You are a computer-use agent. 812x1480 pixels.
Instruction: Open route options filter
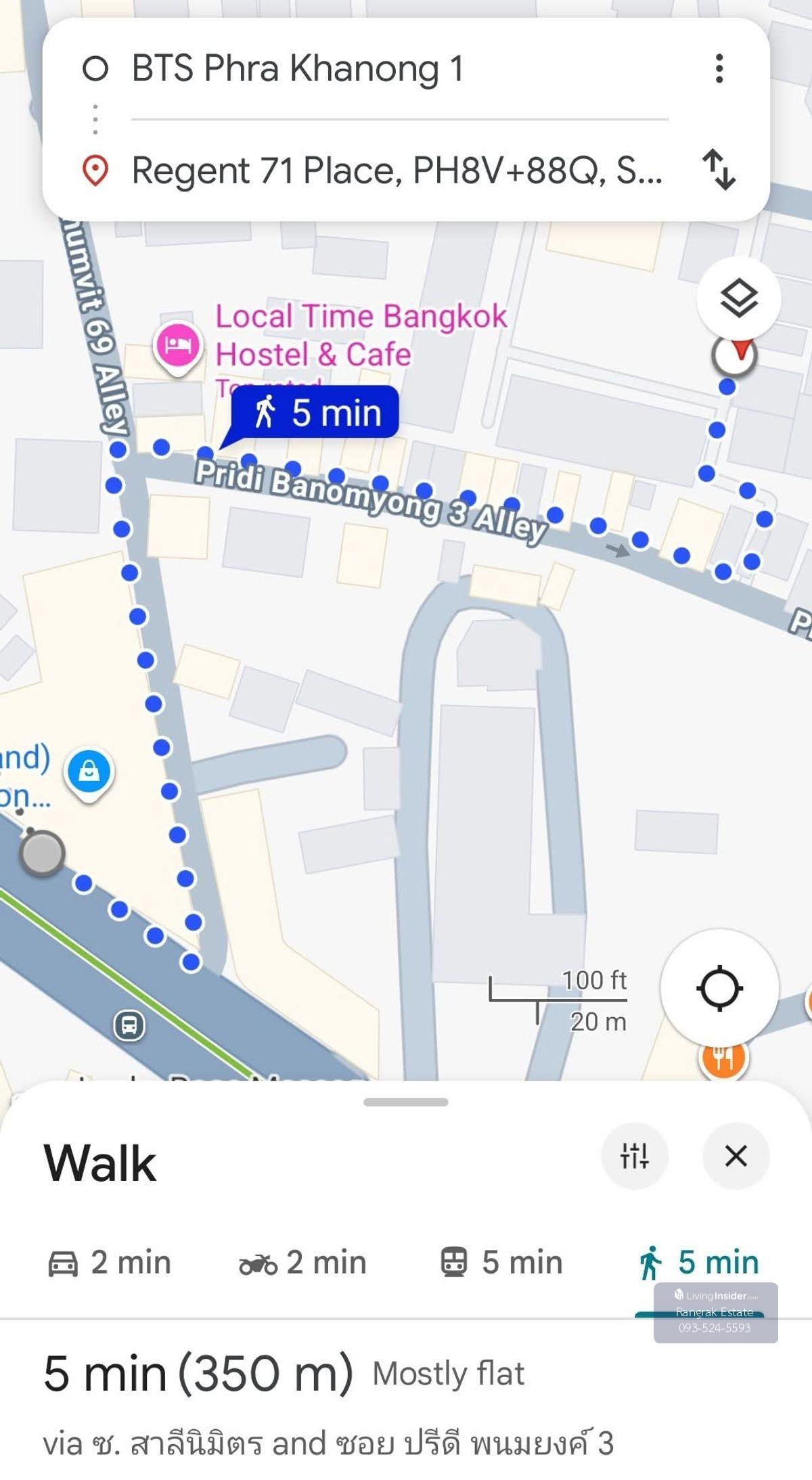tap(634, 1156)
